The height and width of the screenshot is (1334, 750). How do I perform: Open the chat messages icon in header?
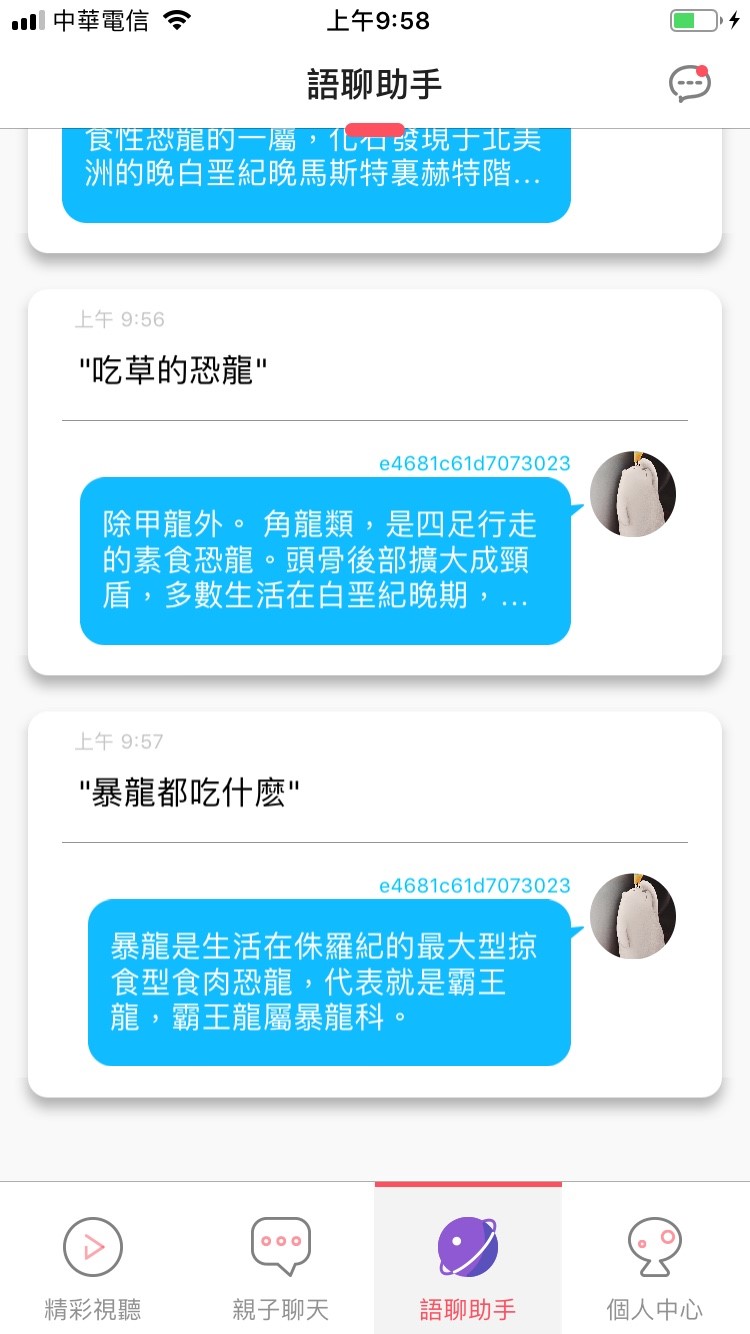click(689, 84)
